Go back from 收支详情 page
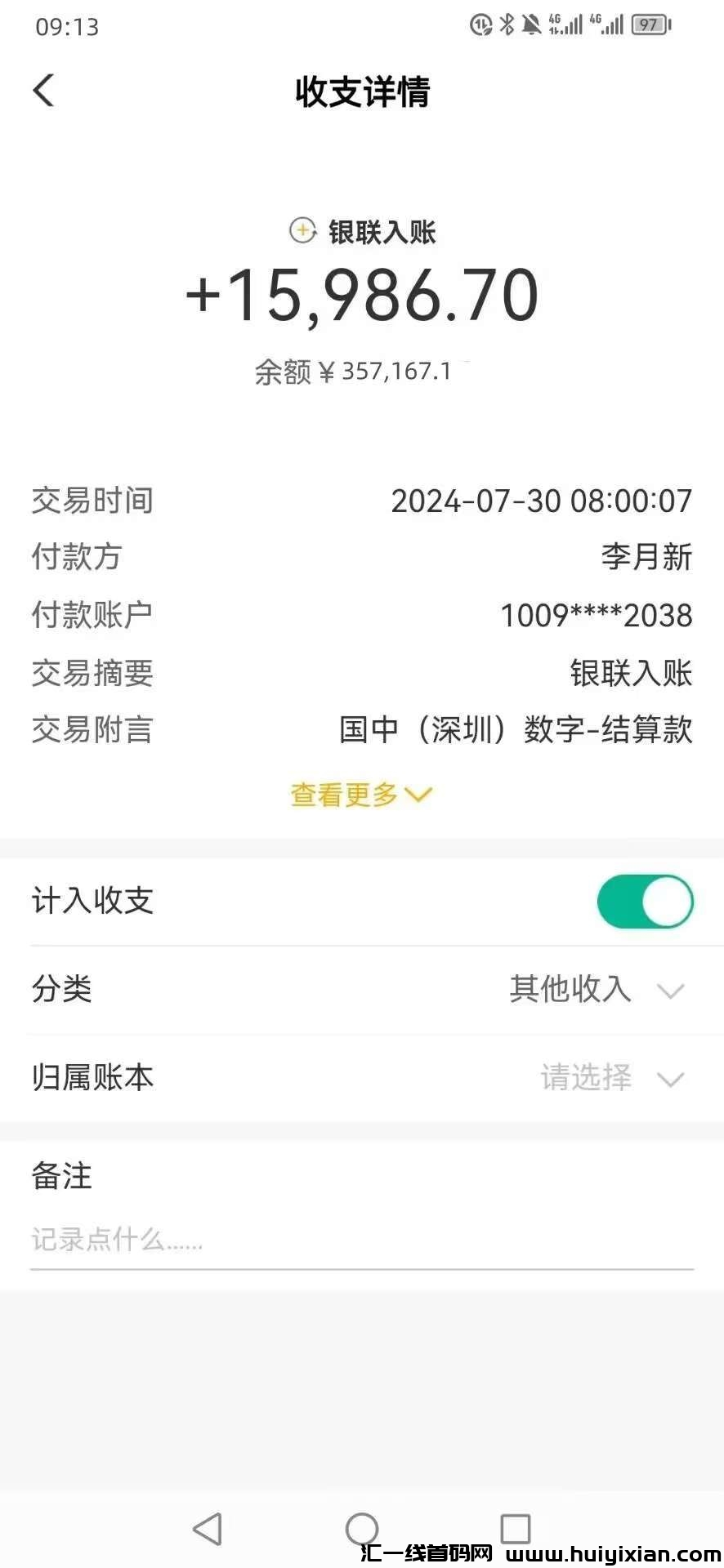 [x=44, y=91]
